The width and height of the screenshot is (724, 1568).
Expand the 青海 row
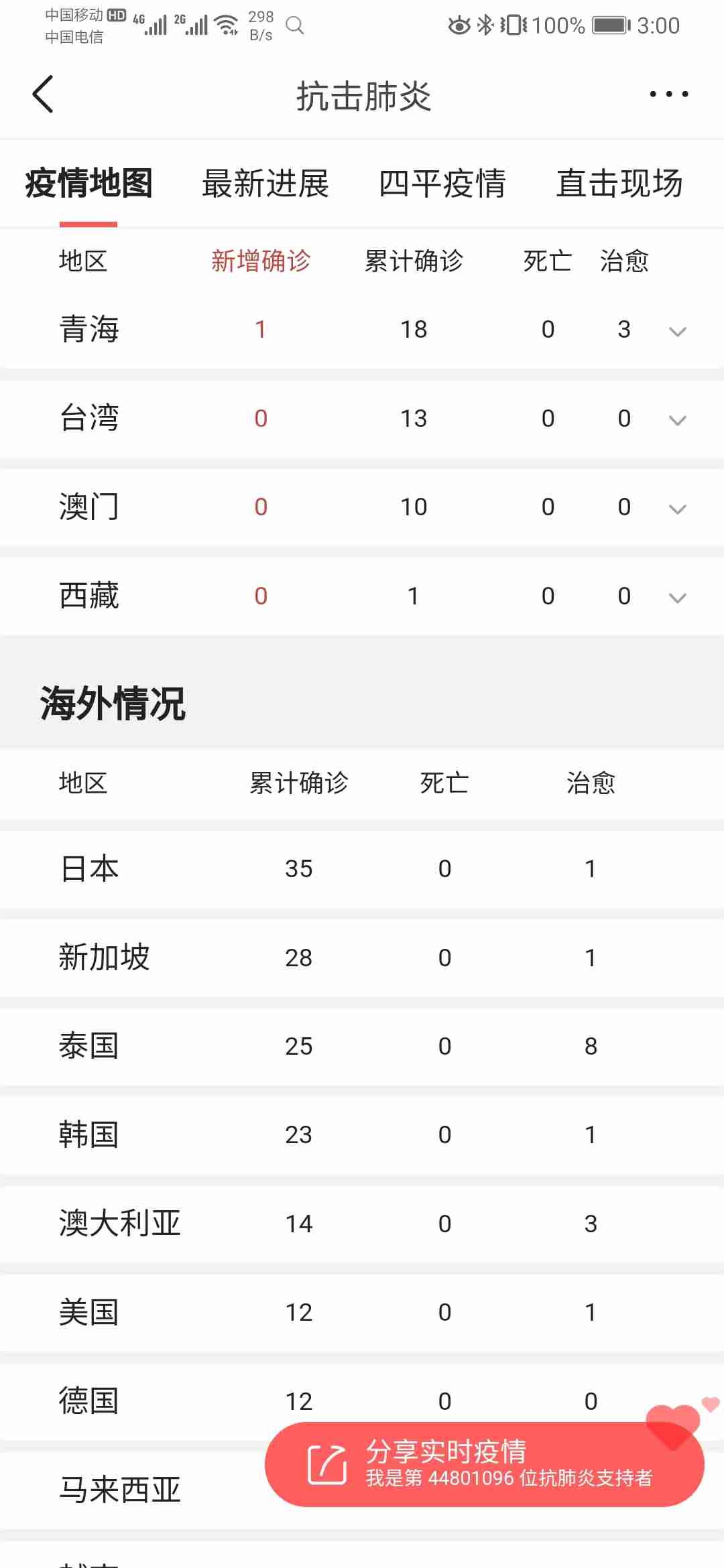pos(678,331)
